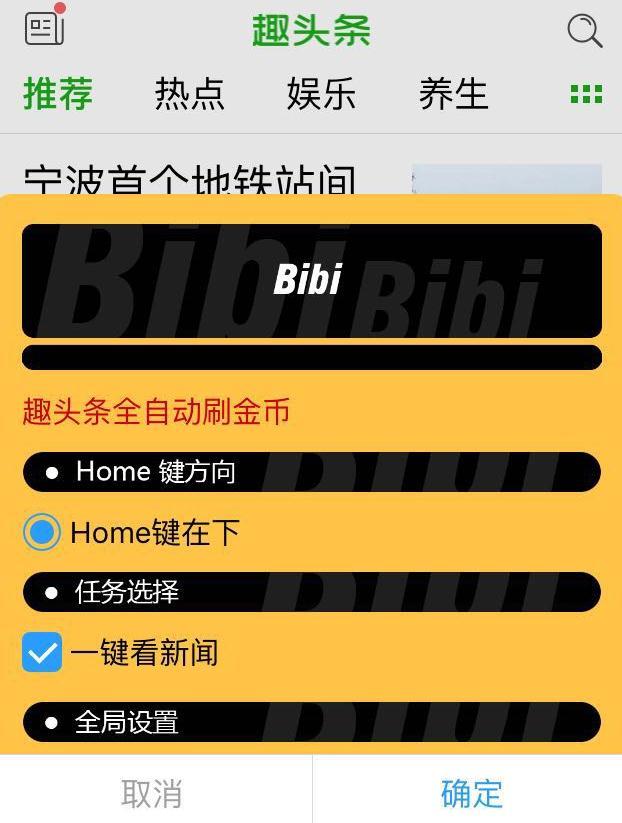Switch to the 养生 tab

pyautogui.click(x=453, y=94)
